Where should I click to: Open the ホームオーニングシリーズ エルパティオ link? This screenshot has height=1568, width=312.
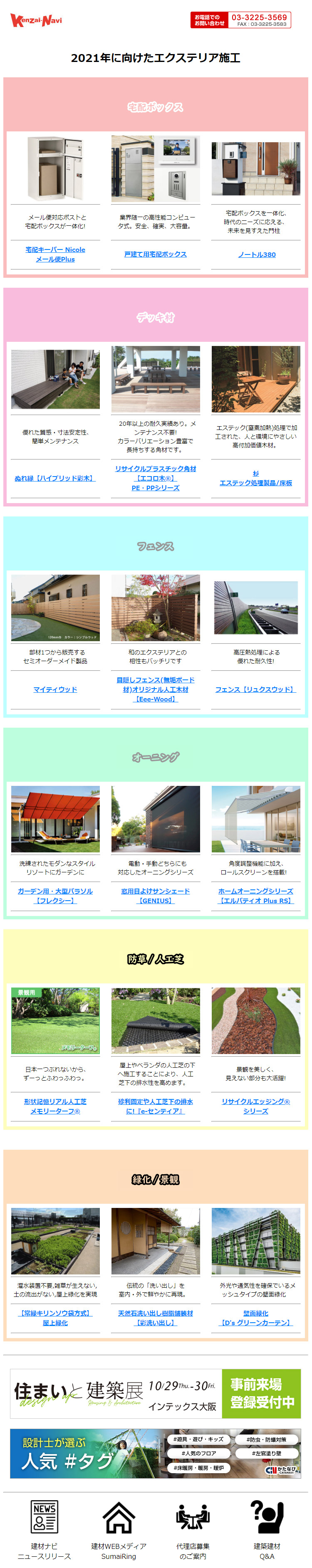point(256,896)
